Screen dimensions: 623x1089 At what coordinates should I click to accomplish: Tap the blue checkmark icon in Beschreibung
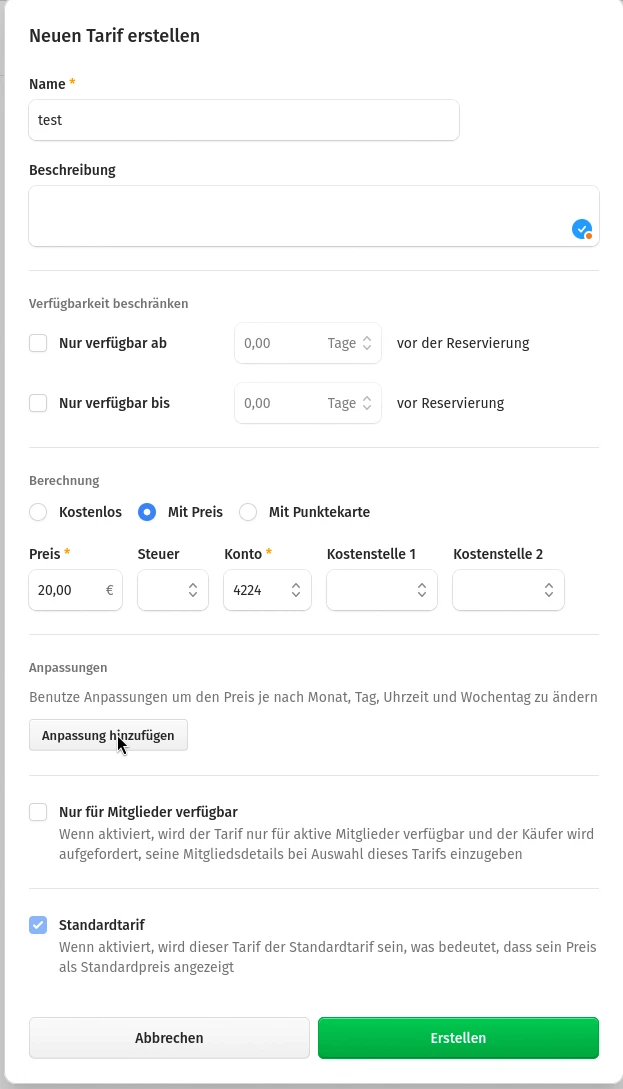pos(582,229)
